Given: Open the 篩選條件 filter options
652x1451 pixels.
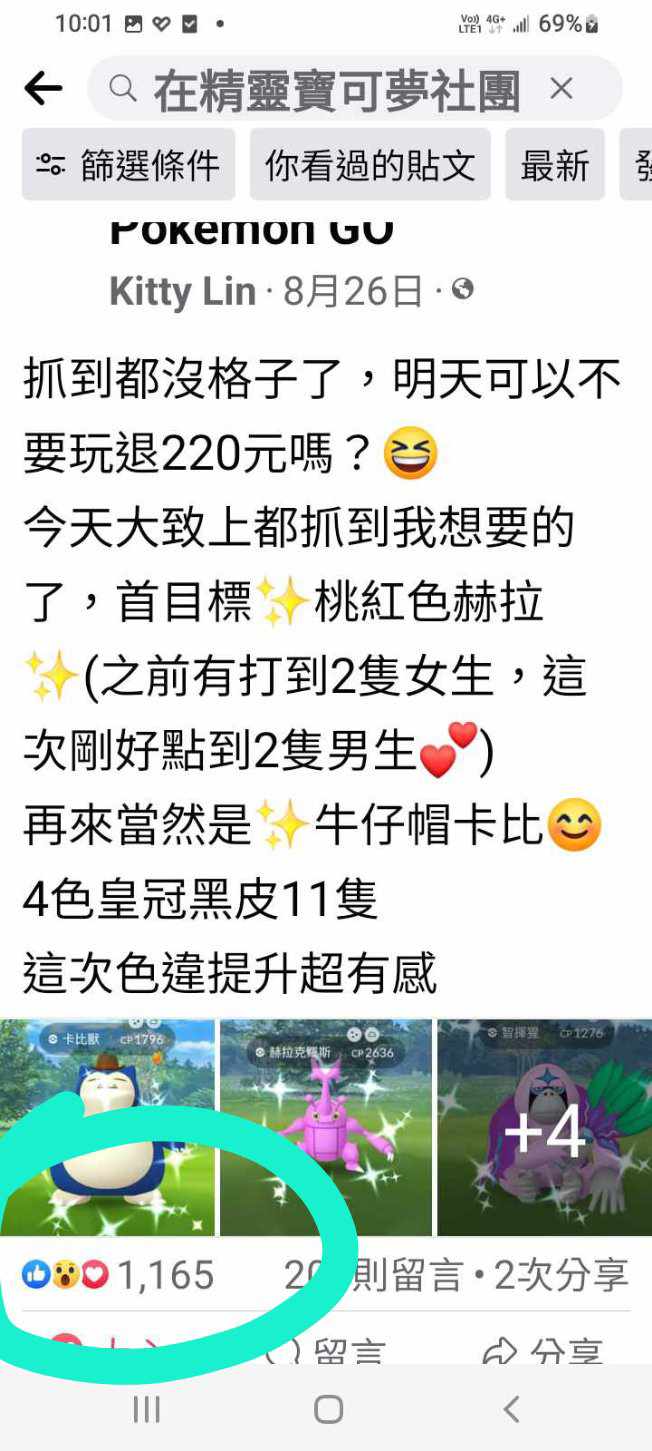Looking at the screenshot, I should pyautogui.click(x=128, y=165).
